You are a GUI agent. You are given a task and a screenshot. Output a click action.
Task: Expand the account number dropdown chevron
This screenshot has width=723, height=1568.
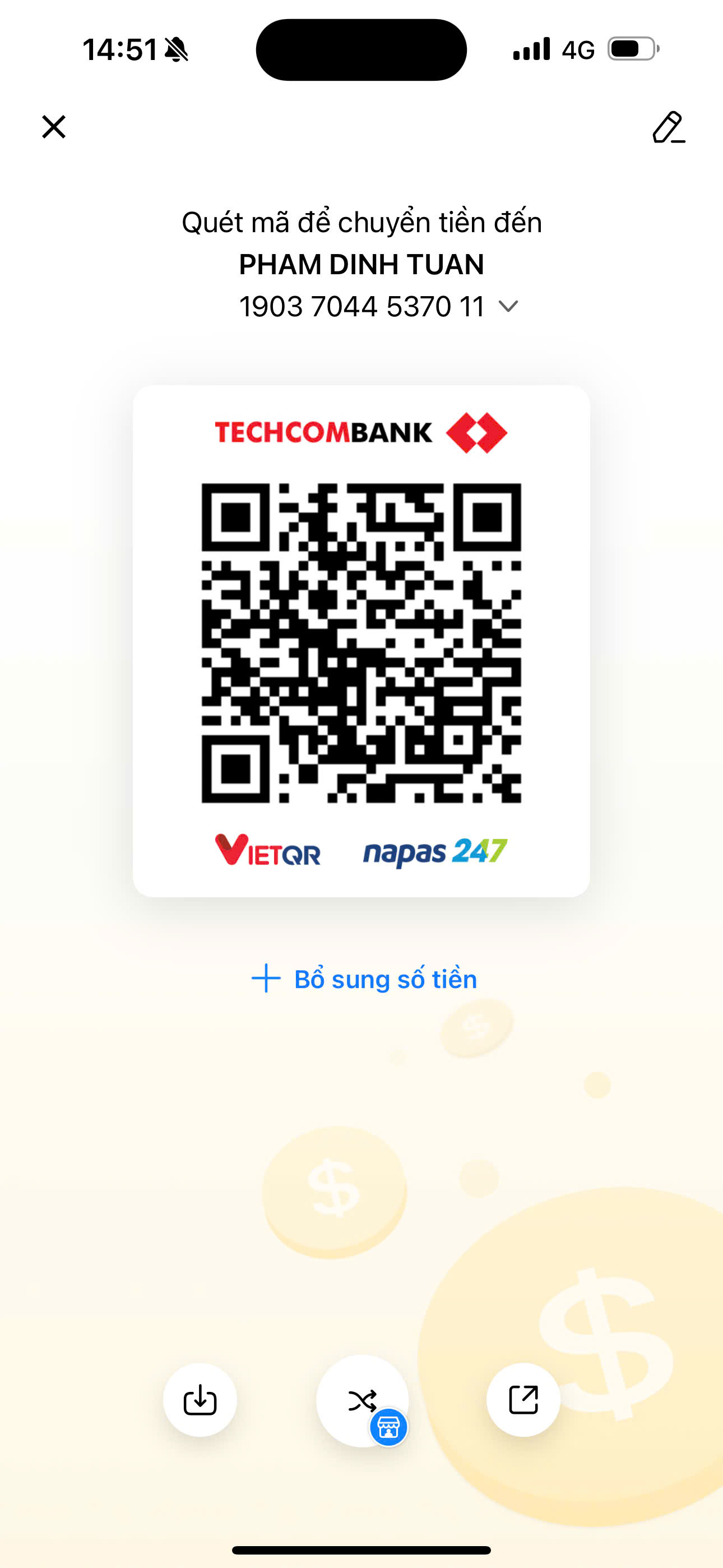coord(508,306)
